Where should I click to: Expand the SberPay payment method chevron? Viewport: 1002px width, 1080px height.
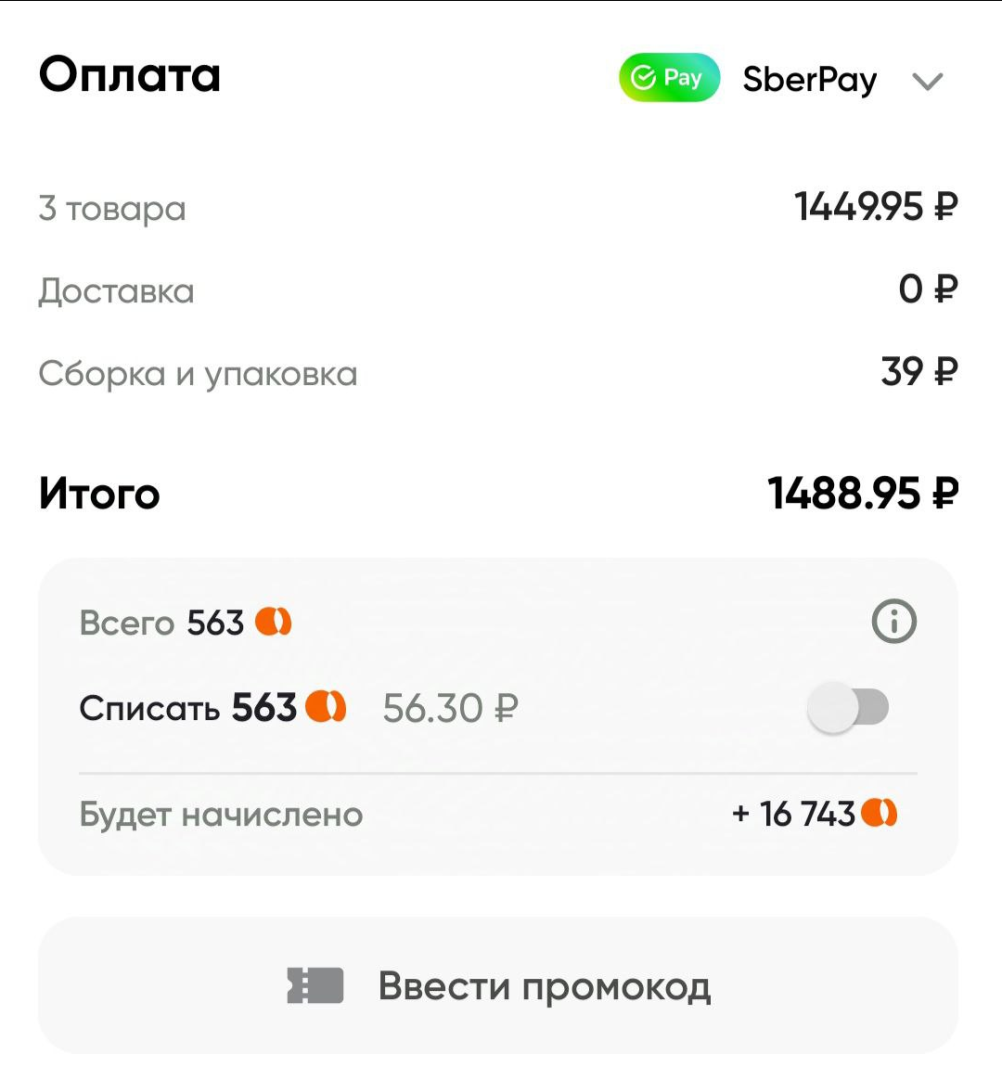928,80
